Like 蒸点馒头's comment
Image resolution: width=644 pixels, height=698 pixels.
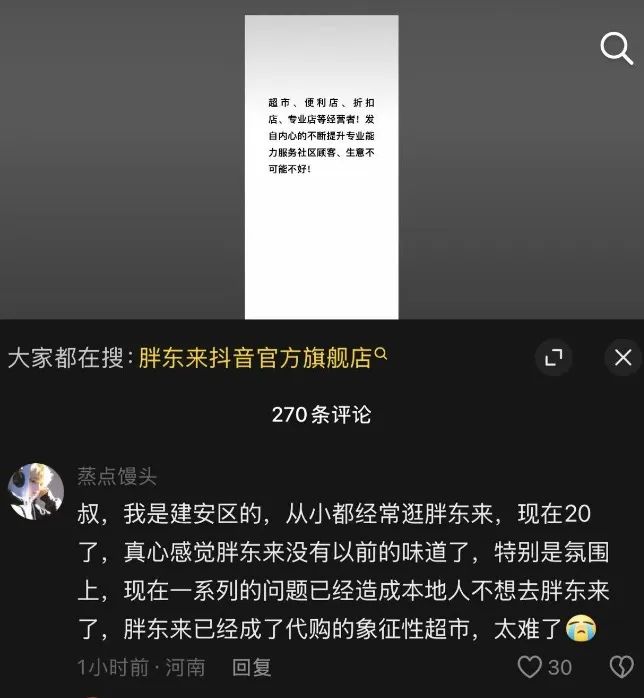pos(531,666)
